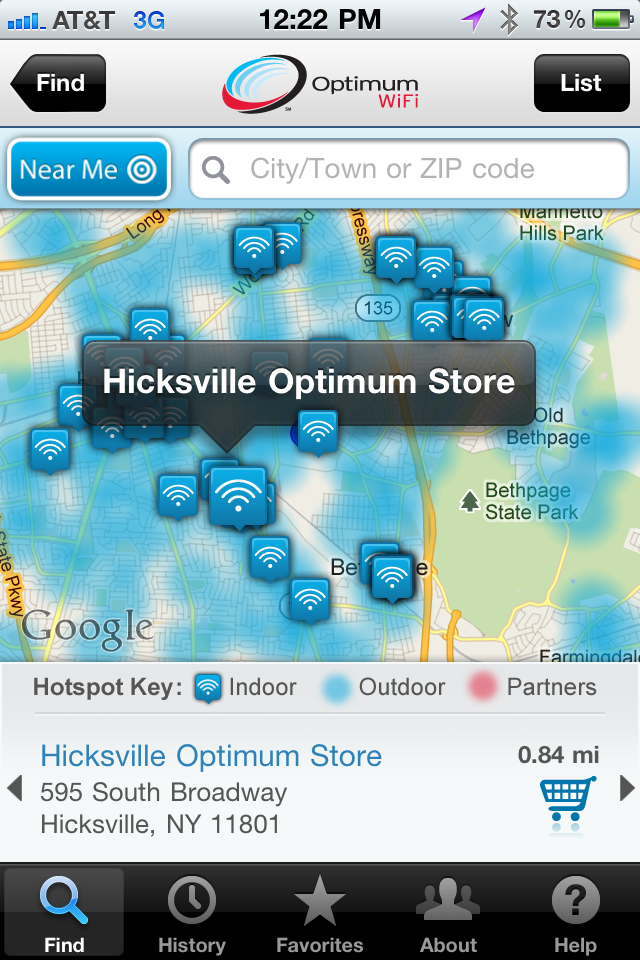The image size is (640, 960).
Task: Select the Find tab
Action: tap(64, 914)
